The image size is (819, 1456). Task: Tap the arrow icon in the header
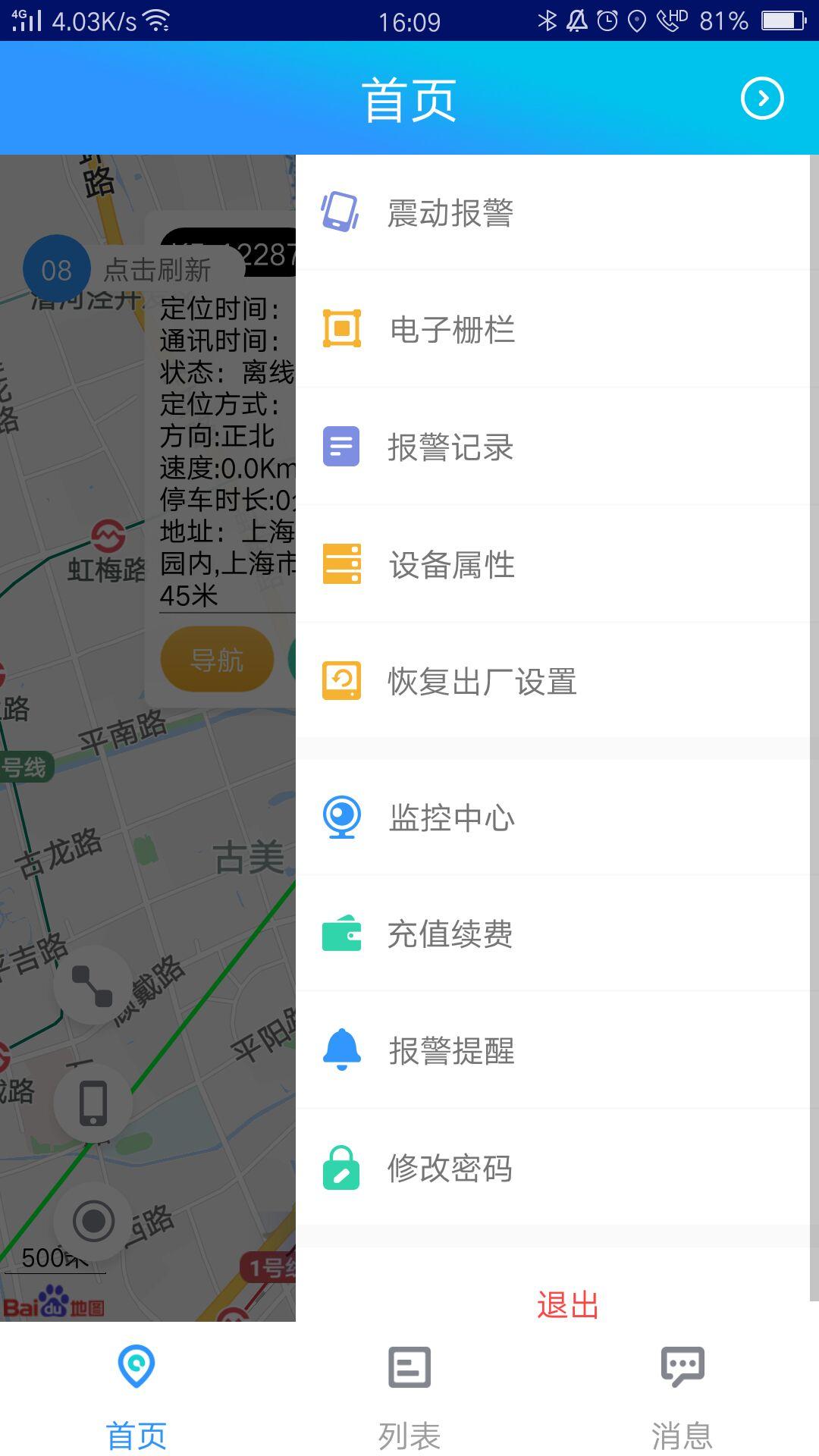point(761,99)
